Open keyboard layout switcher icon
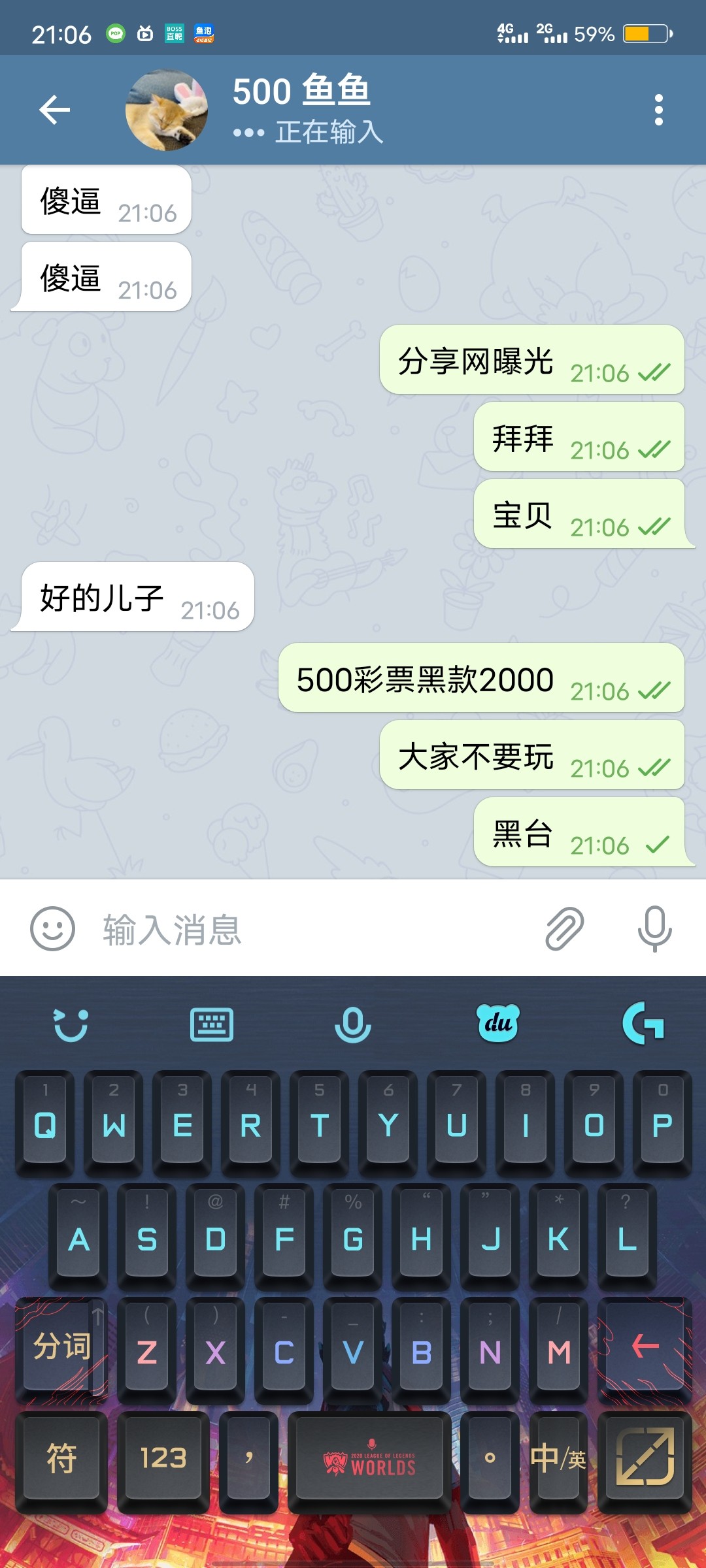Screen dimensions: 706x1568 (211, 1024)
